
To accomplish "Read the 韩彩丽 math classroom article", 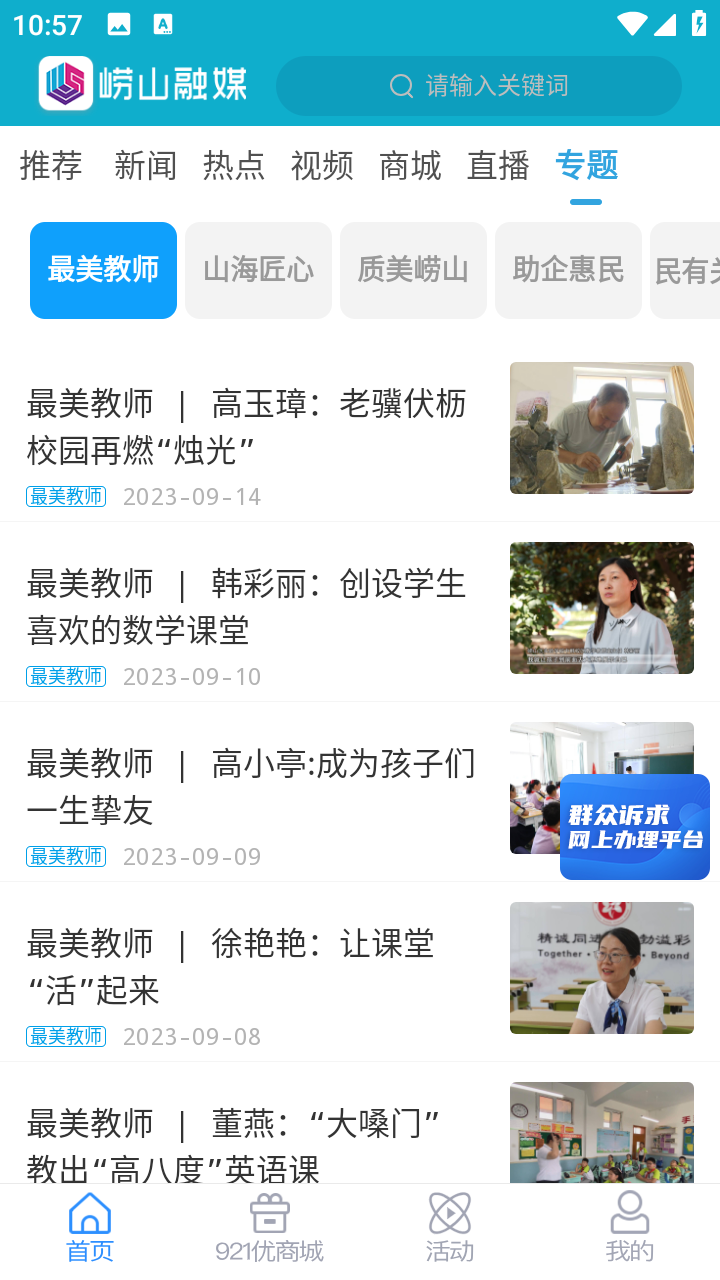I will point(250,607).
